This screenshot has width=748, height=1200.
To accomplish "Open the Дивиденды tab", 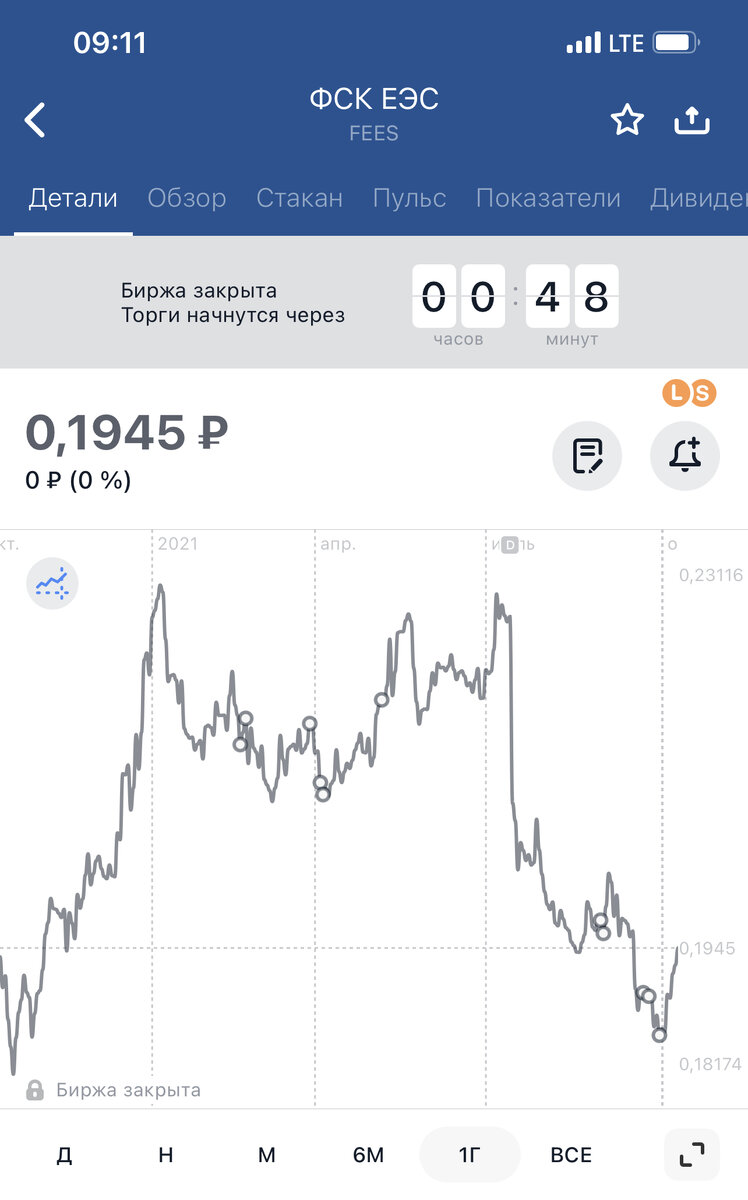I will (x=698, y=198).
